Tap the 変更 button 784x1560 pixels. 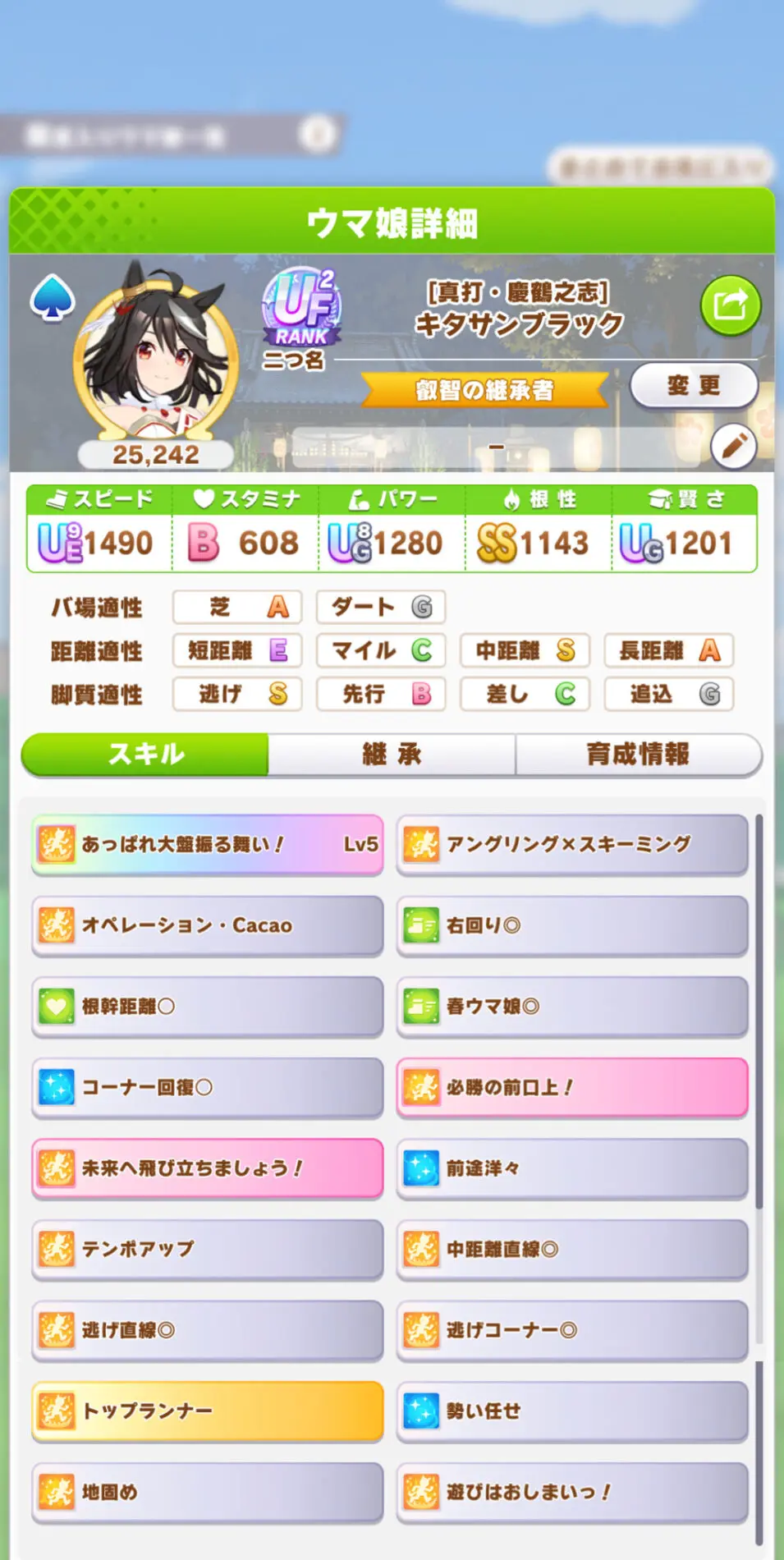693,385
